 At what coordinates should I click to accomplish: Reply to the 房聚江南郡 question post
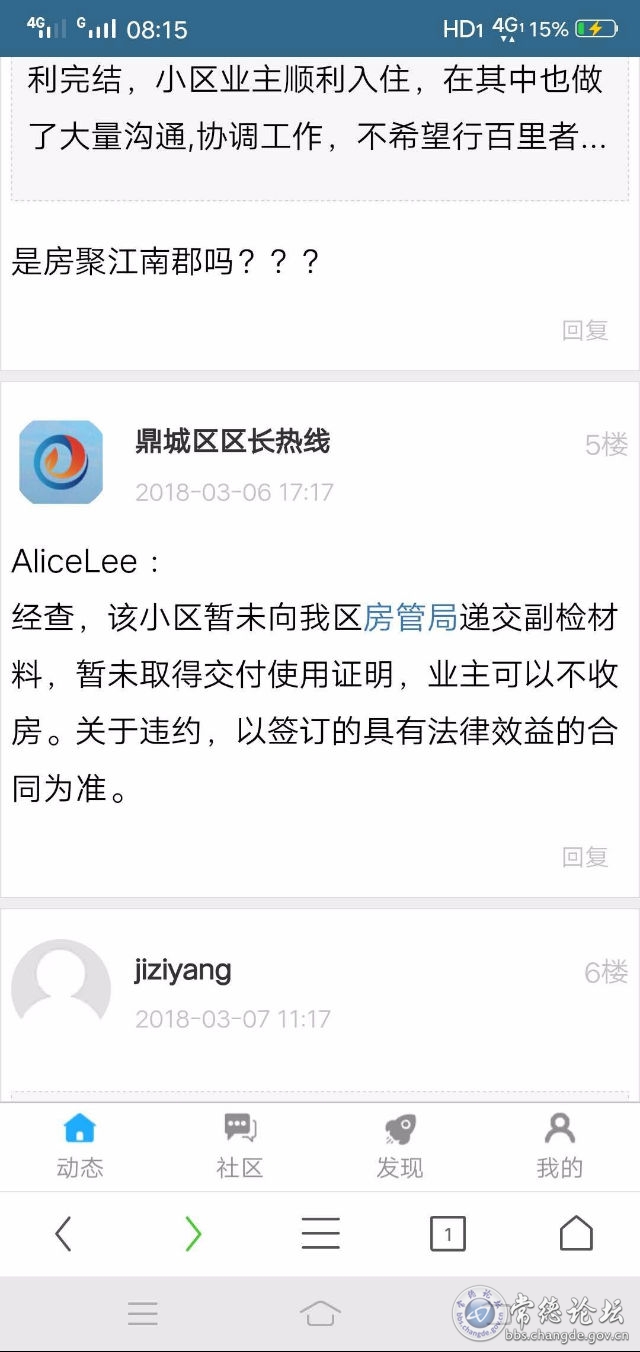585,330
